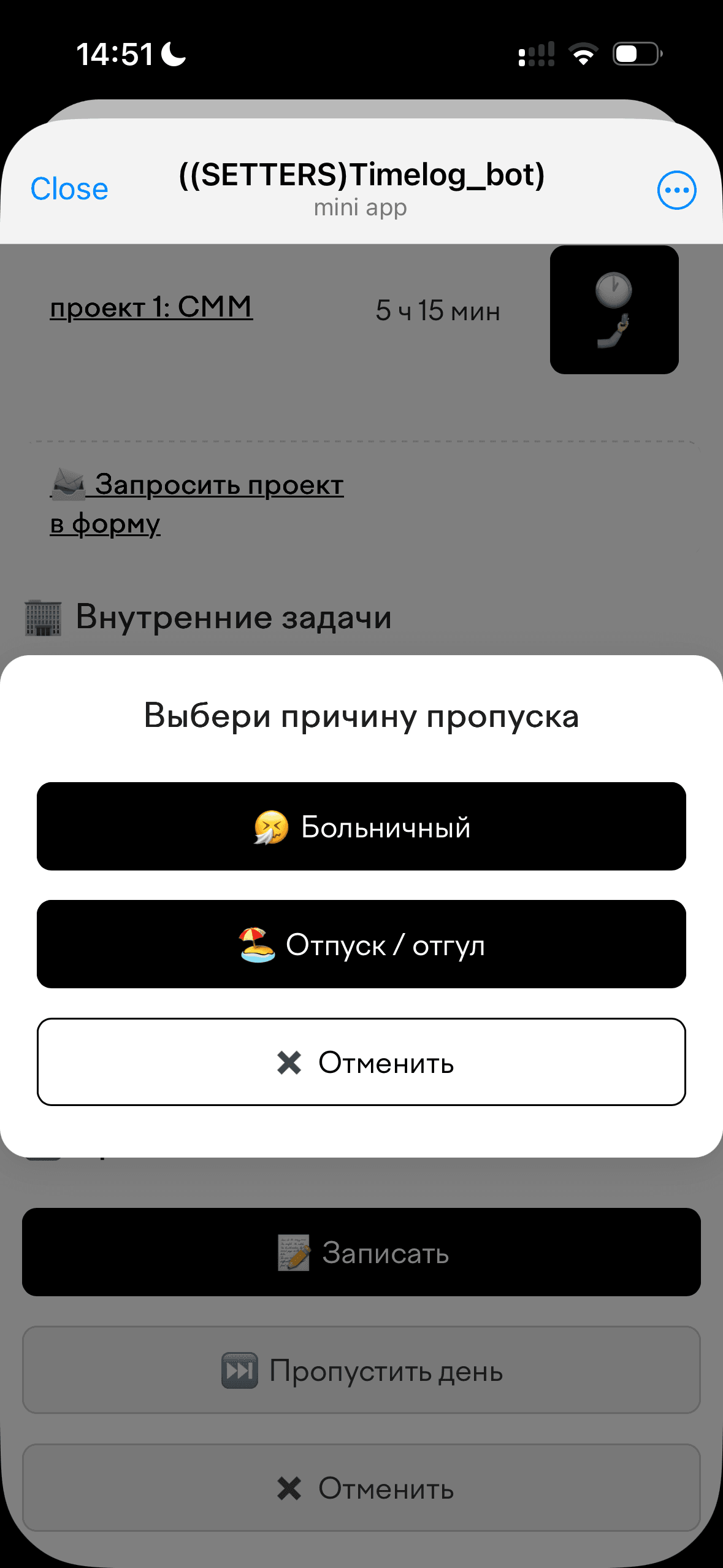The width and height of the screenshot is (723, 1568).
Task: Click the memo icon on the Записать button
Action: 294,1252
